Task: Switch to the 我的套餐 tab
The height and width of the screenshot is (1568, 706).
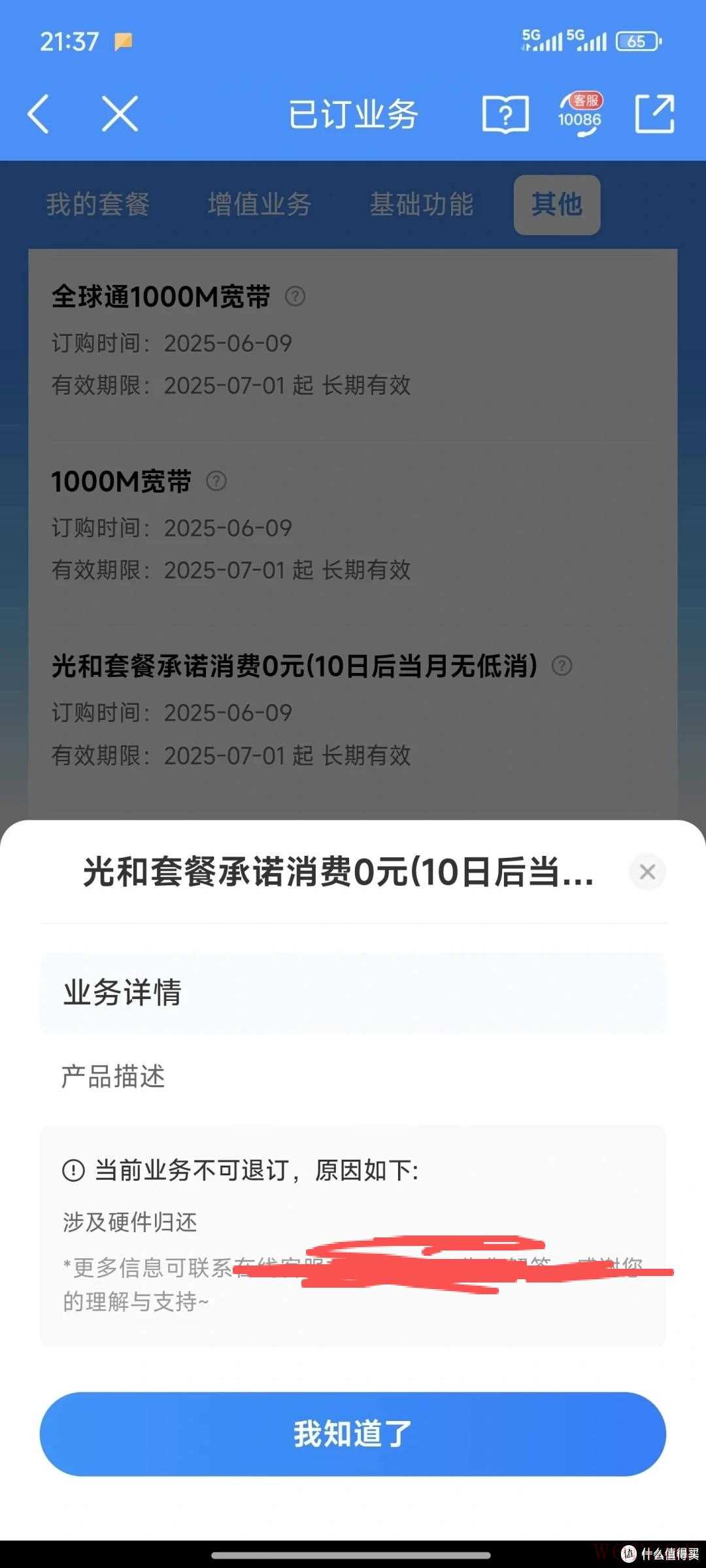Action: [x=98, y=204]
